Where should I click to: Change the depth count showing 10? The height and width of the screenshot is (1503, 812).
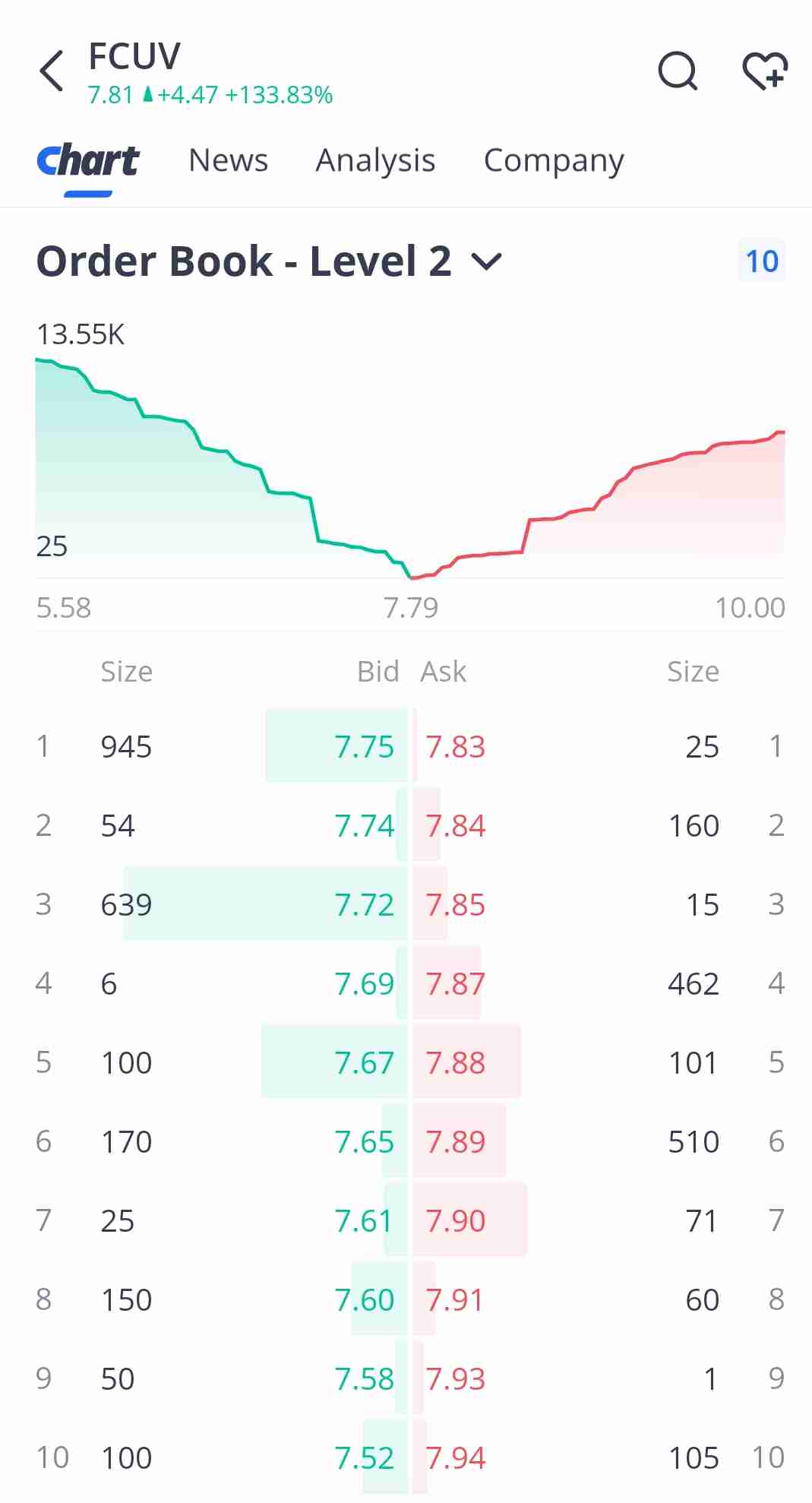762,261
